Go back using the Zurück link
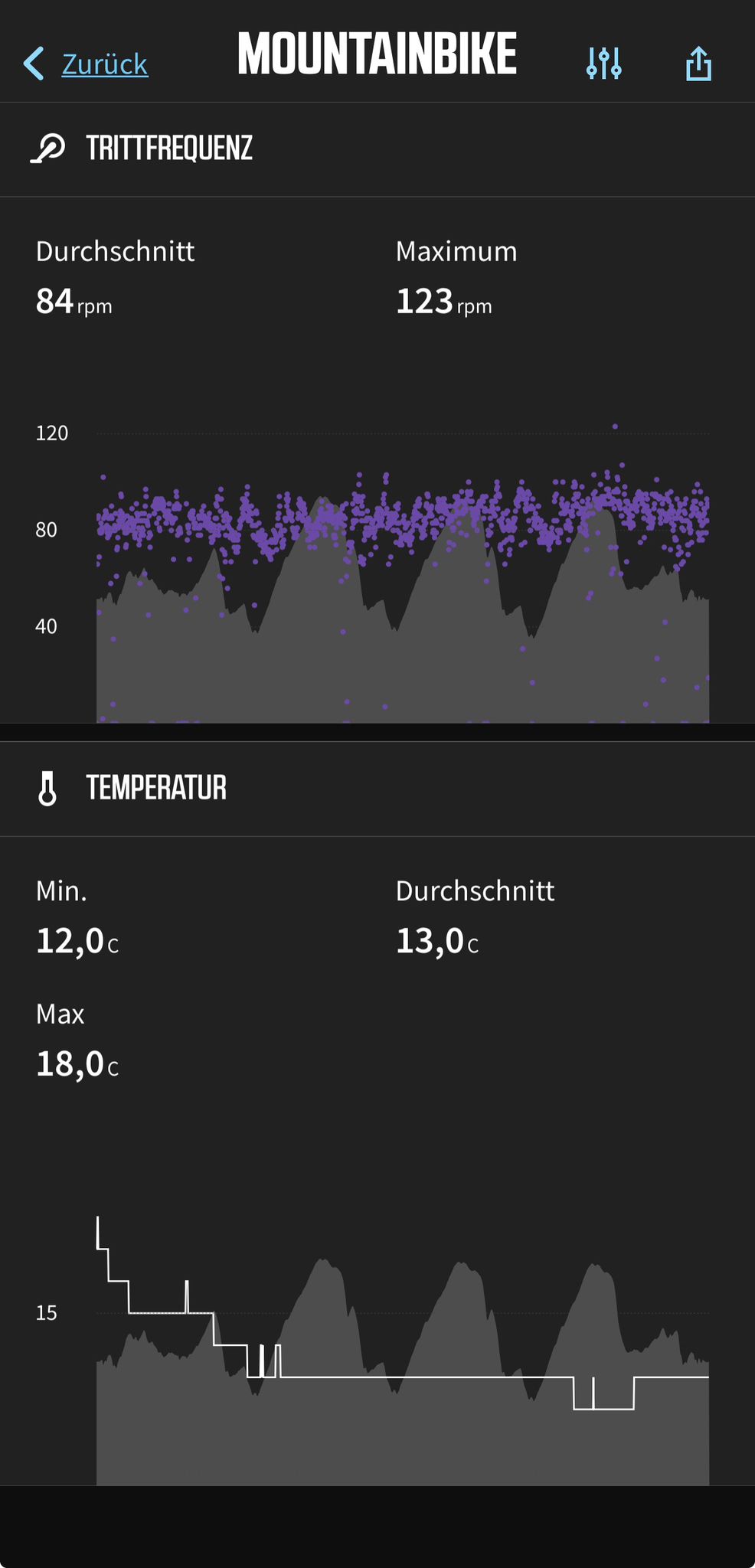The image size is (755, 1568). [86, 64]
